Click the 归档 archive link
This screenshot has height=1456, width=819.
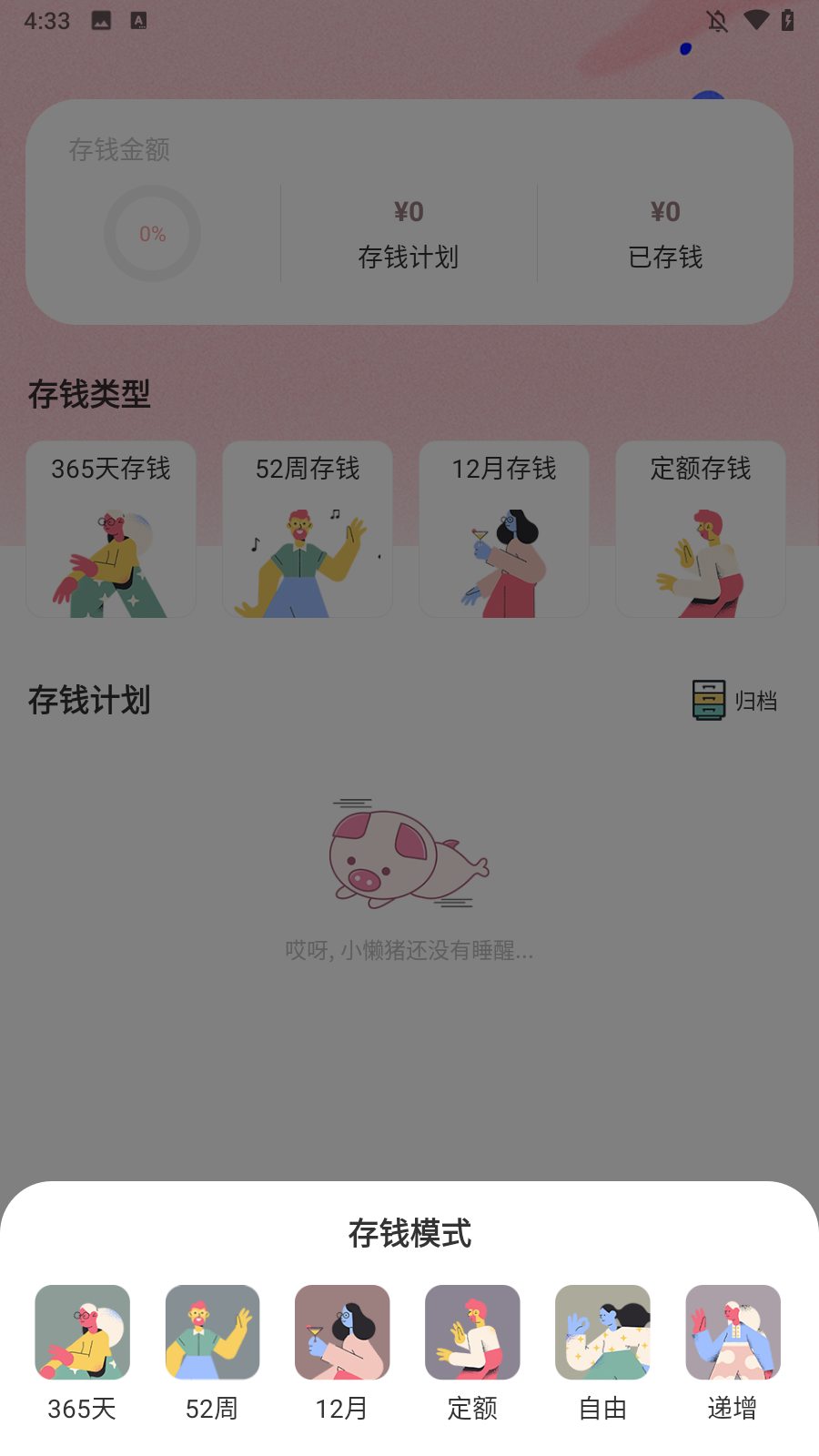[753, 701]
